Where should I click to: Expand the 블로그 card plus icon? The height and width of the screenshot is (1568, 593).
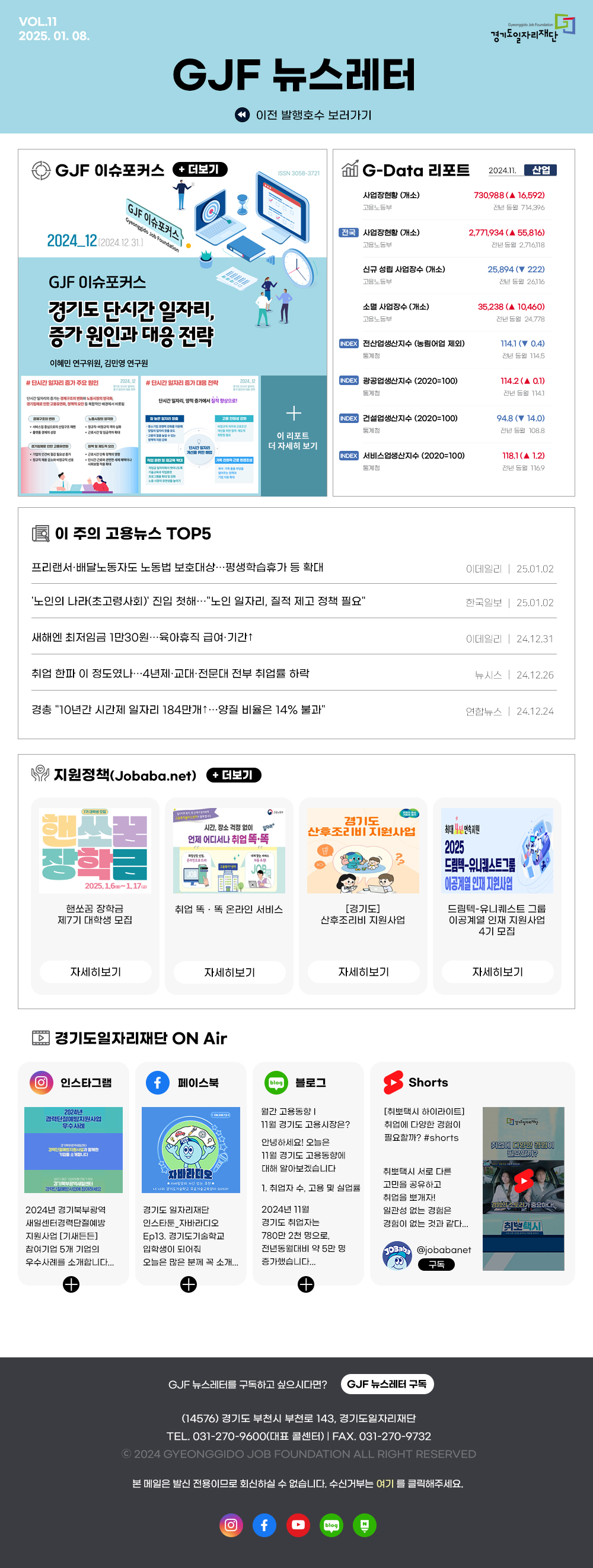pos(306,1284)
